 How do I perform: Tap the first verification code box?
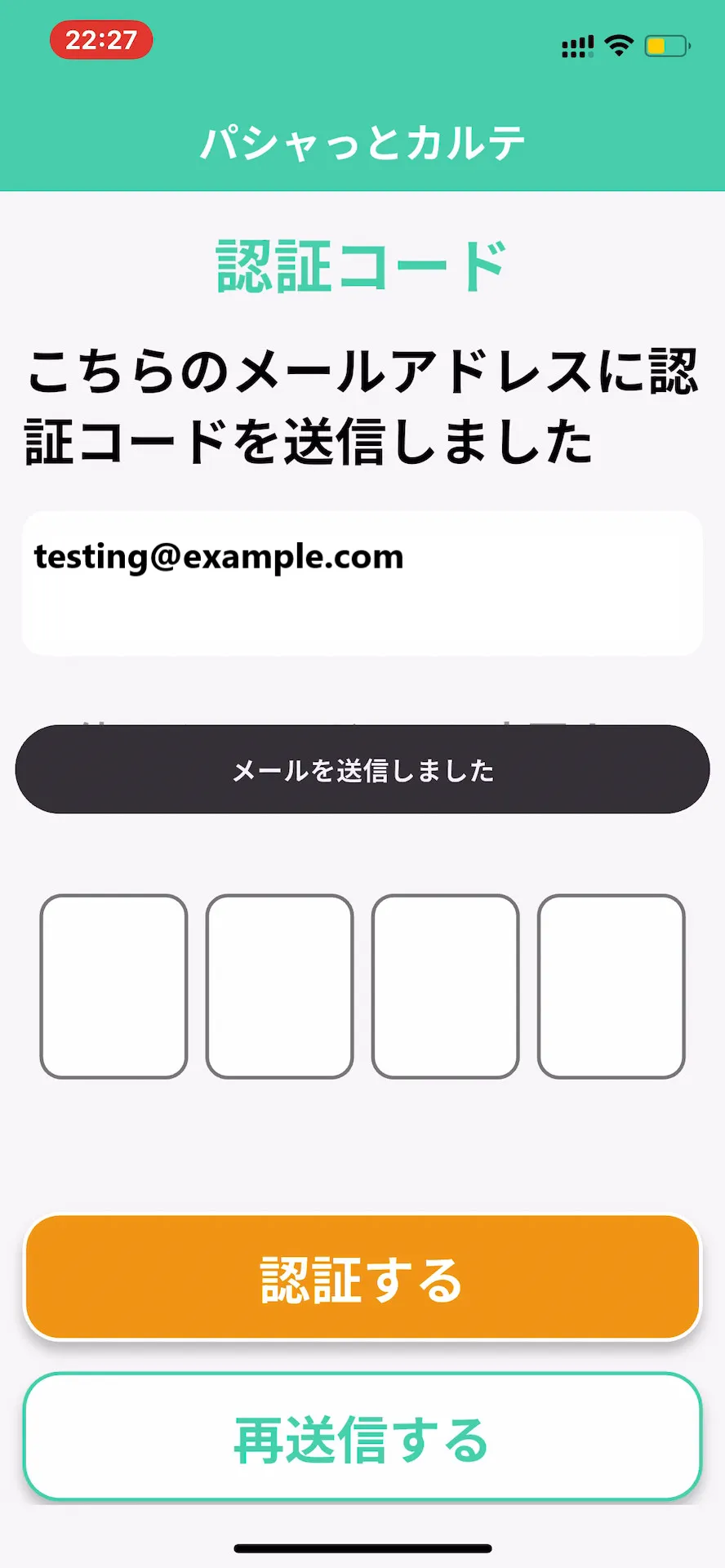coord(113,987)
